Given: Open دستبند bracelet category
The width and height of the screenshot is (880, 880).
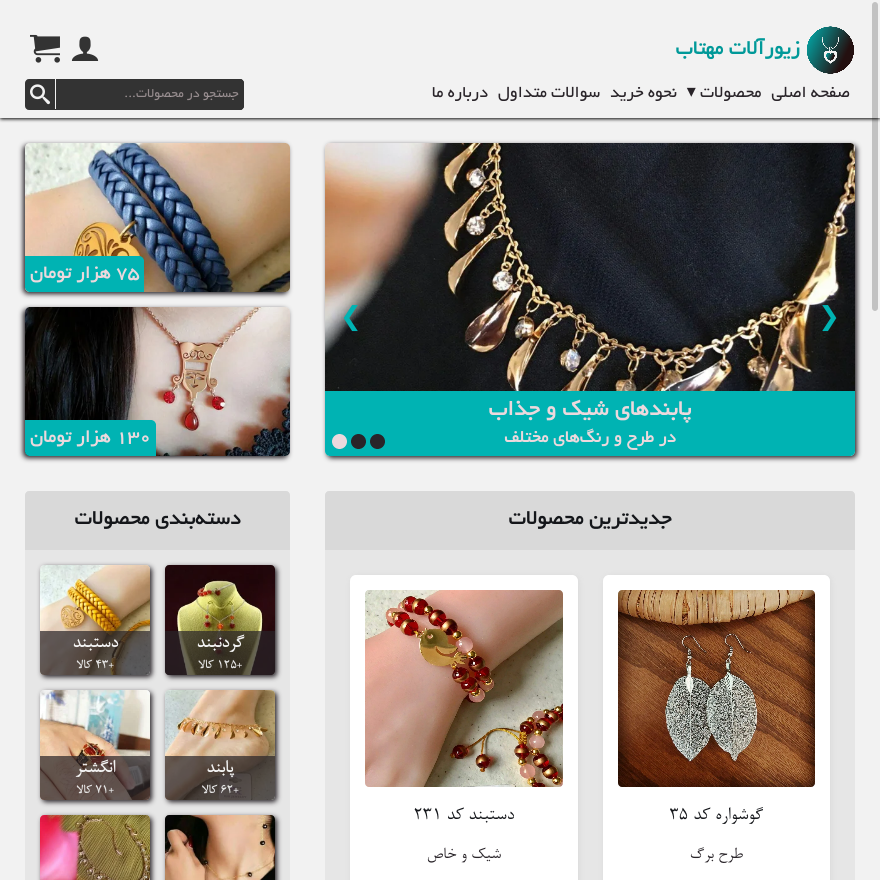Looking at the screenshot, I should pyautogui.click(x=95, y=620).
